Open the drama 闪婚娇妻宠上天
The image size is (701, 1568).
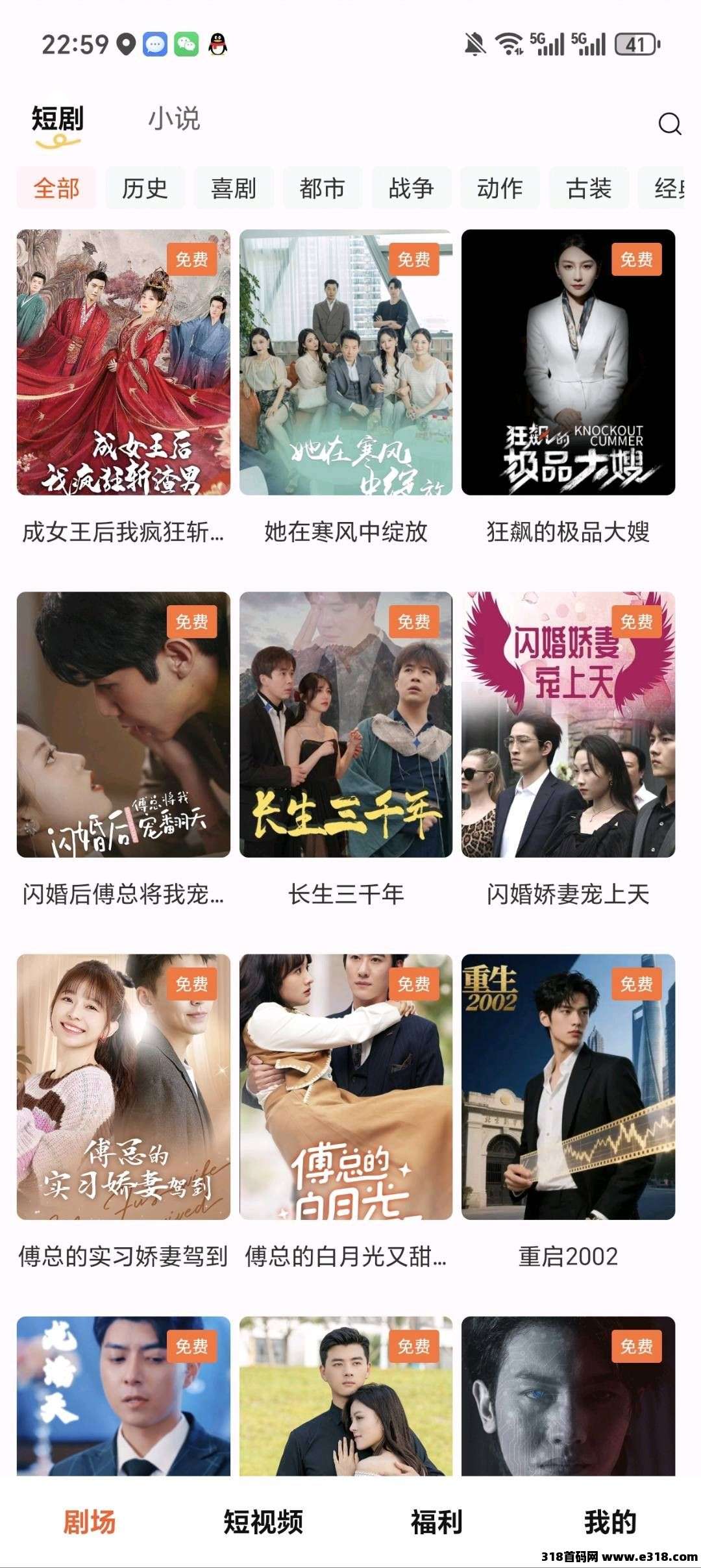(x=569, y=734)
